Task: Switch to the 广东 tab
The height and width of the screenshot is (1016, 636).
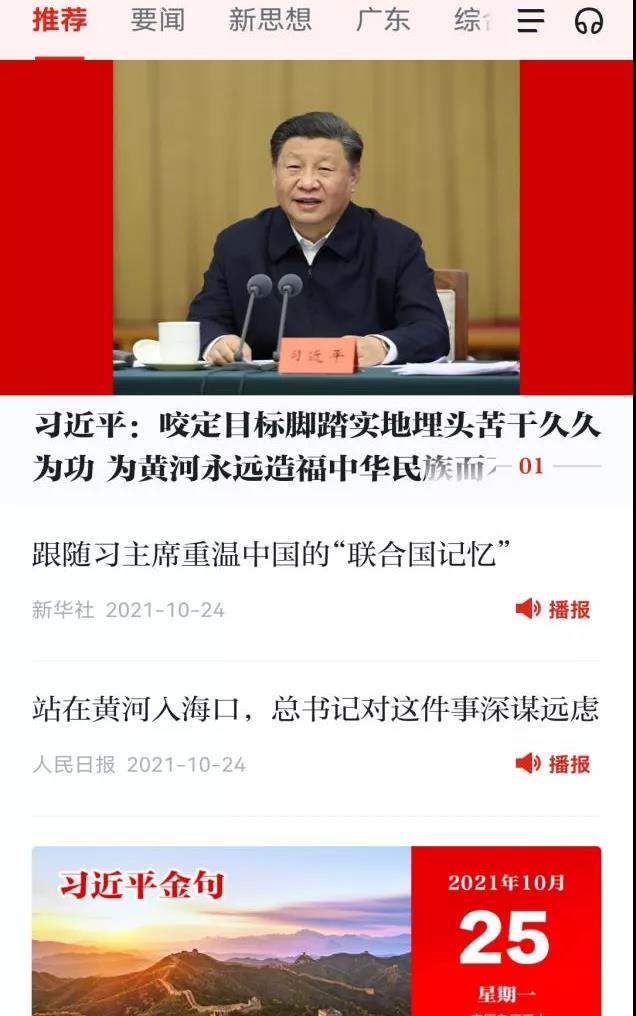Action: [x=383, y=20]
